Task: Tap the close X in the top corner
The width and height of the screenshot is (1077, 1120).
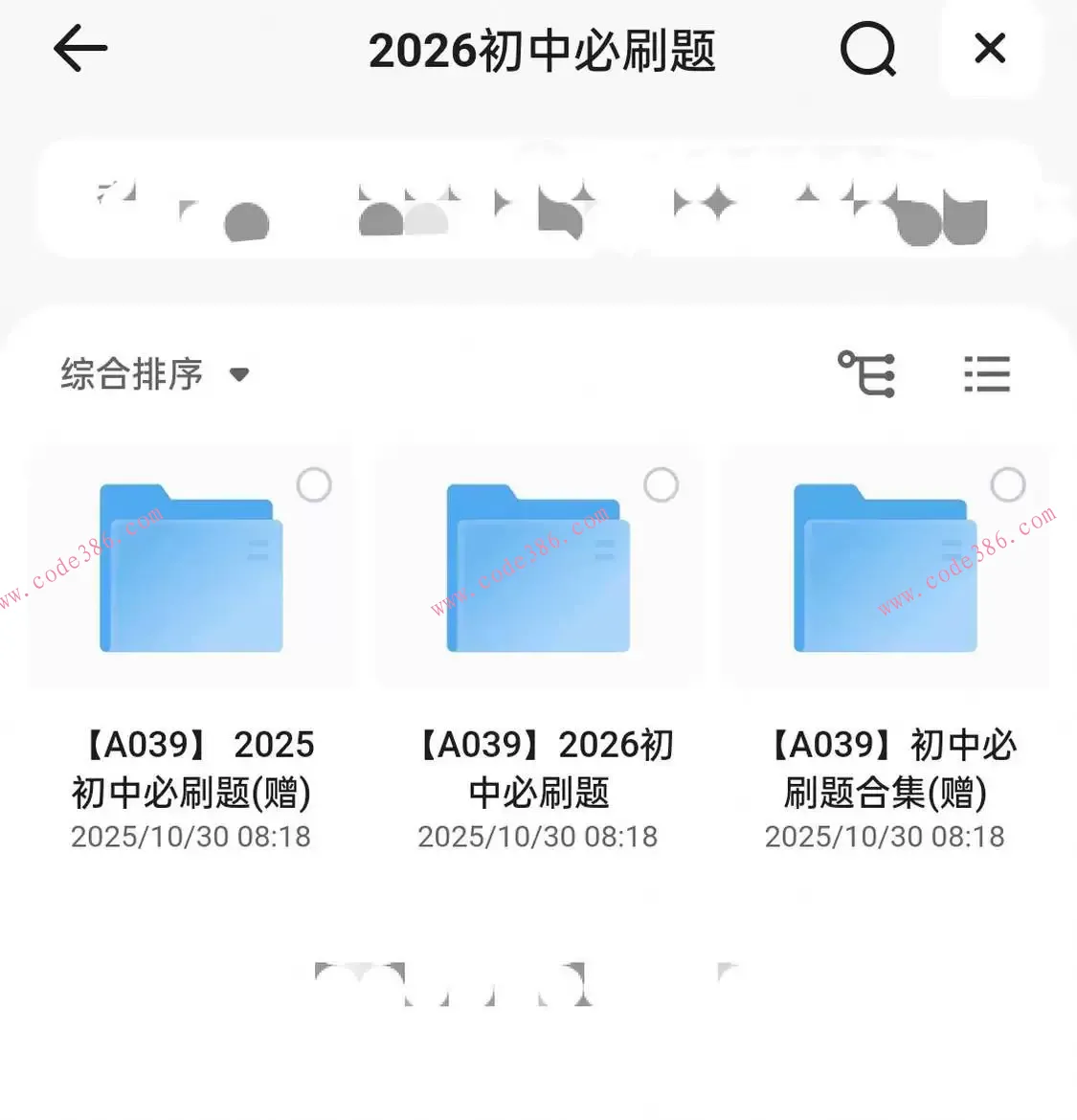Action: pos(990,49)
